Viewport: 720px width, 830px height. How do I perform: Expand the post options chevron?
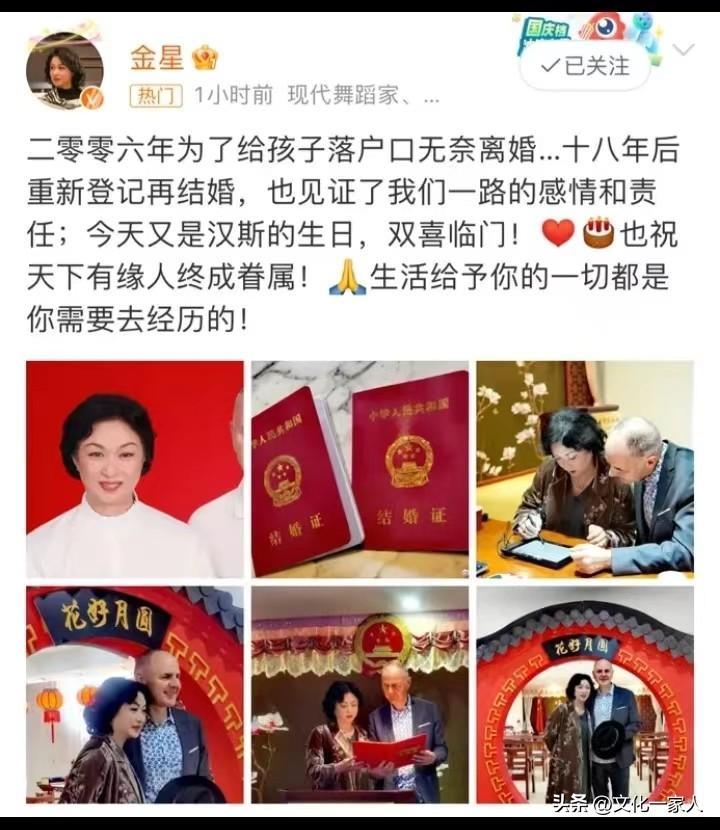click(x=684, y=50)
